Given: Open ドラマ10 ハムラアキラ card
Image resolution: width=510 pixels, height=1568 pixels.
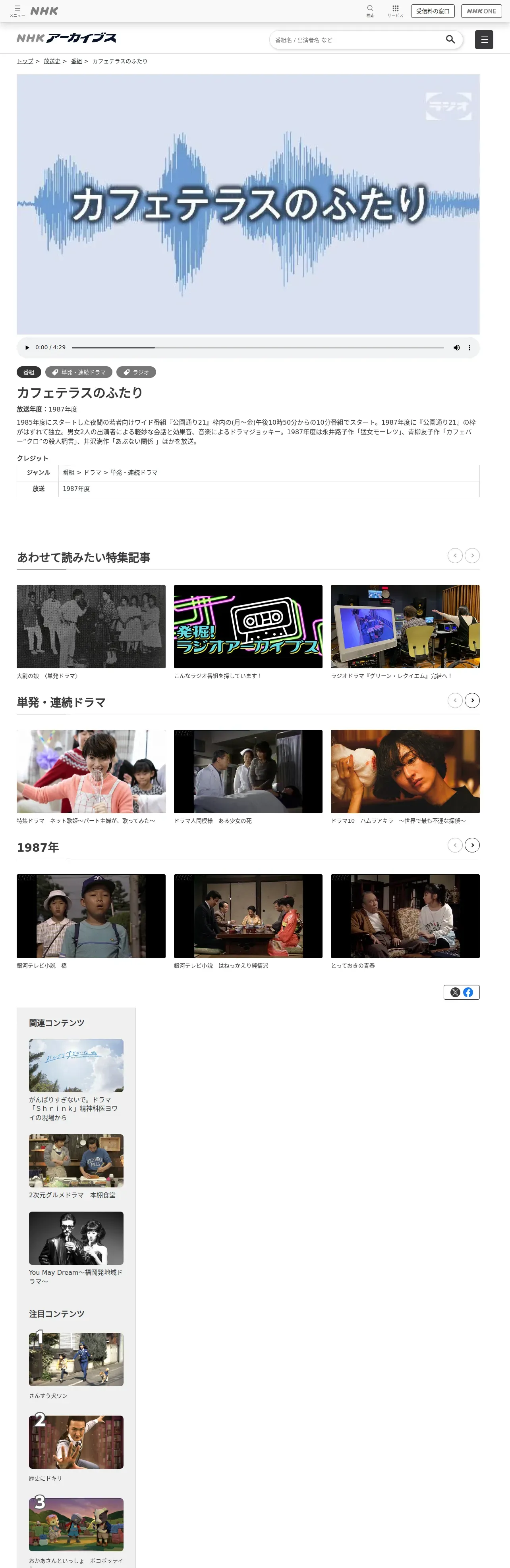Looking at the screenshot, I should 405,771.
